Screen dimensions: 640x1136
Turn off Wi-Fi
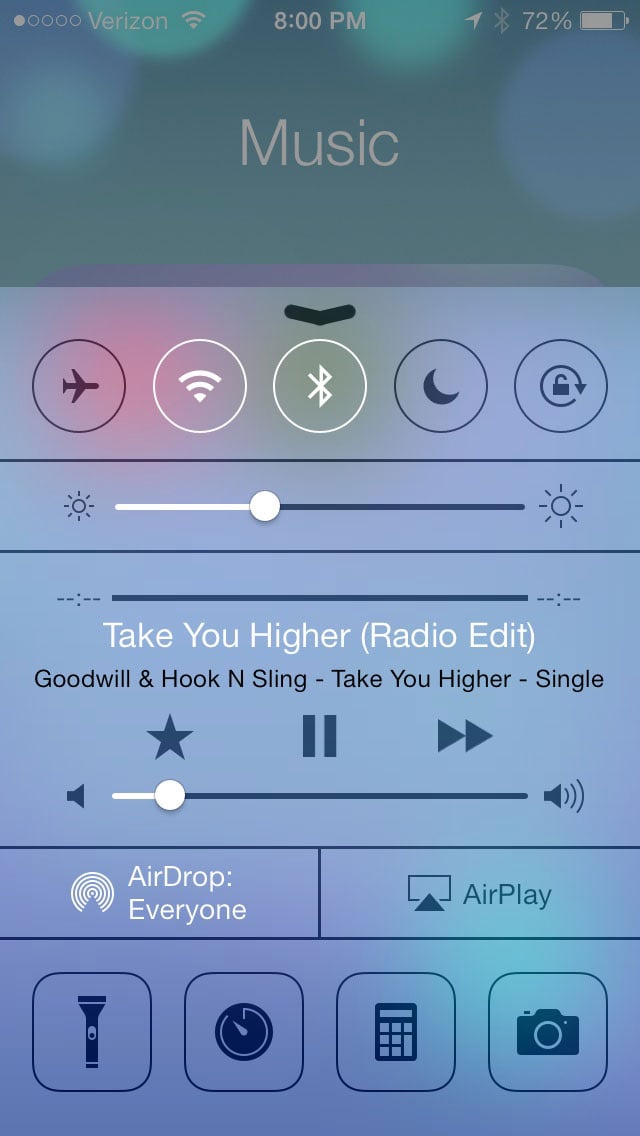[200, 386]
